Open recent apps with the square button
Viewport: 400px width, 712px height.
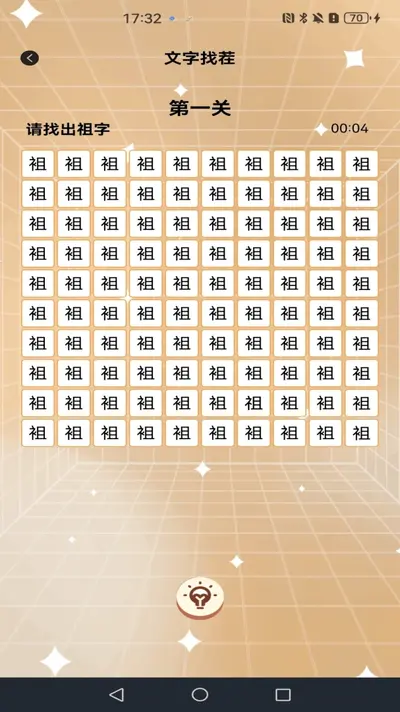click(x=283, y=695)
